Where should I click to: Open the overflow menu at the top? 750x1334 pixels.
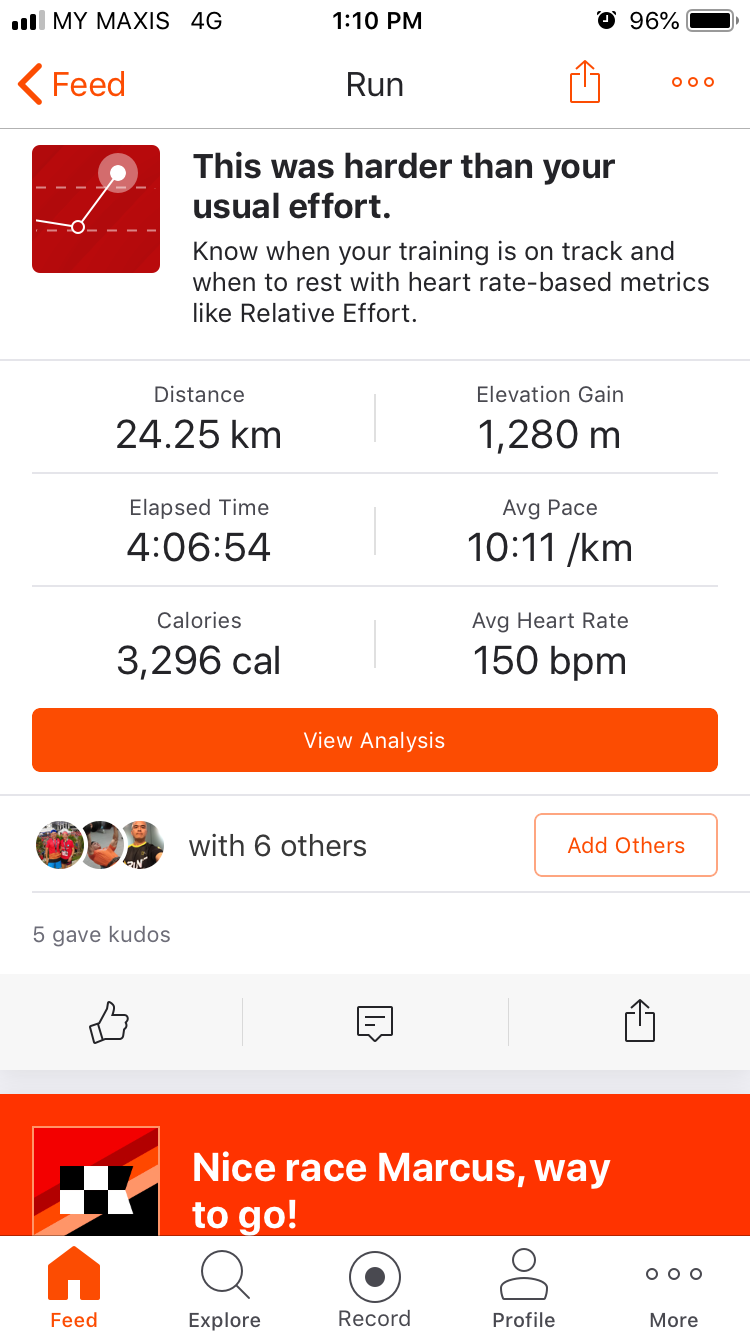(693, 83)
